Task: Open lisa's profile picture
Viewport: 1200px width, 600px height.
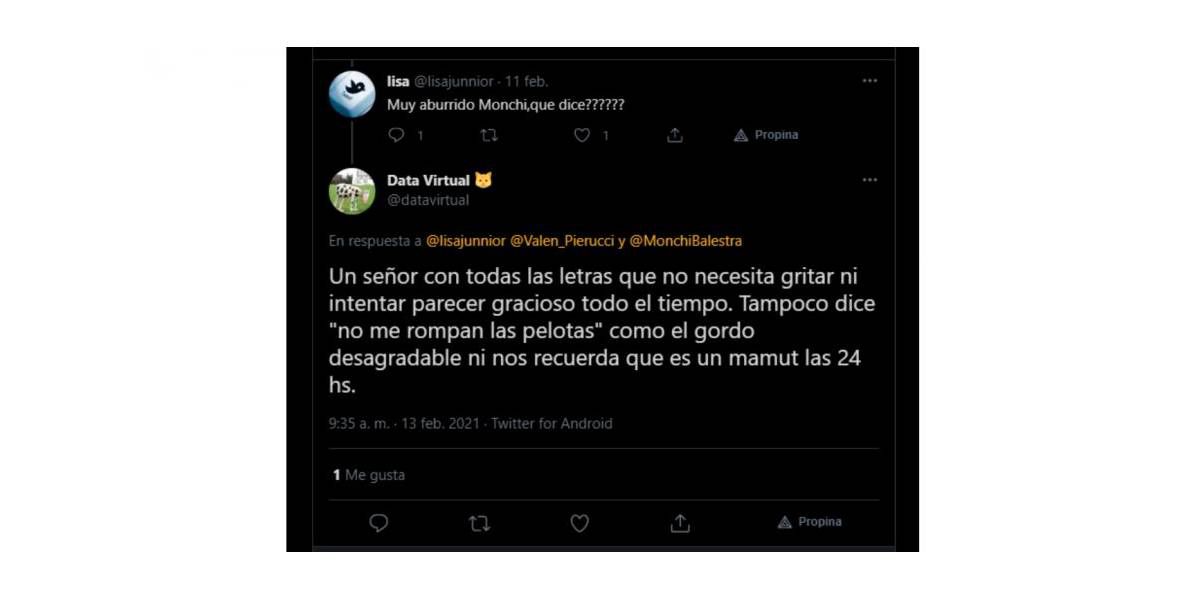Action: click(352, 95)
